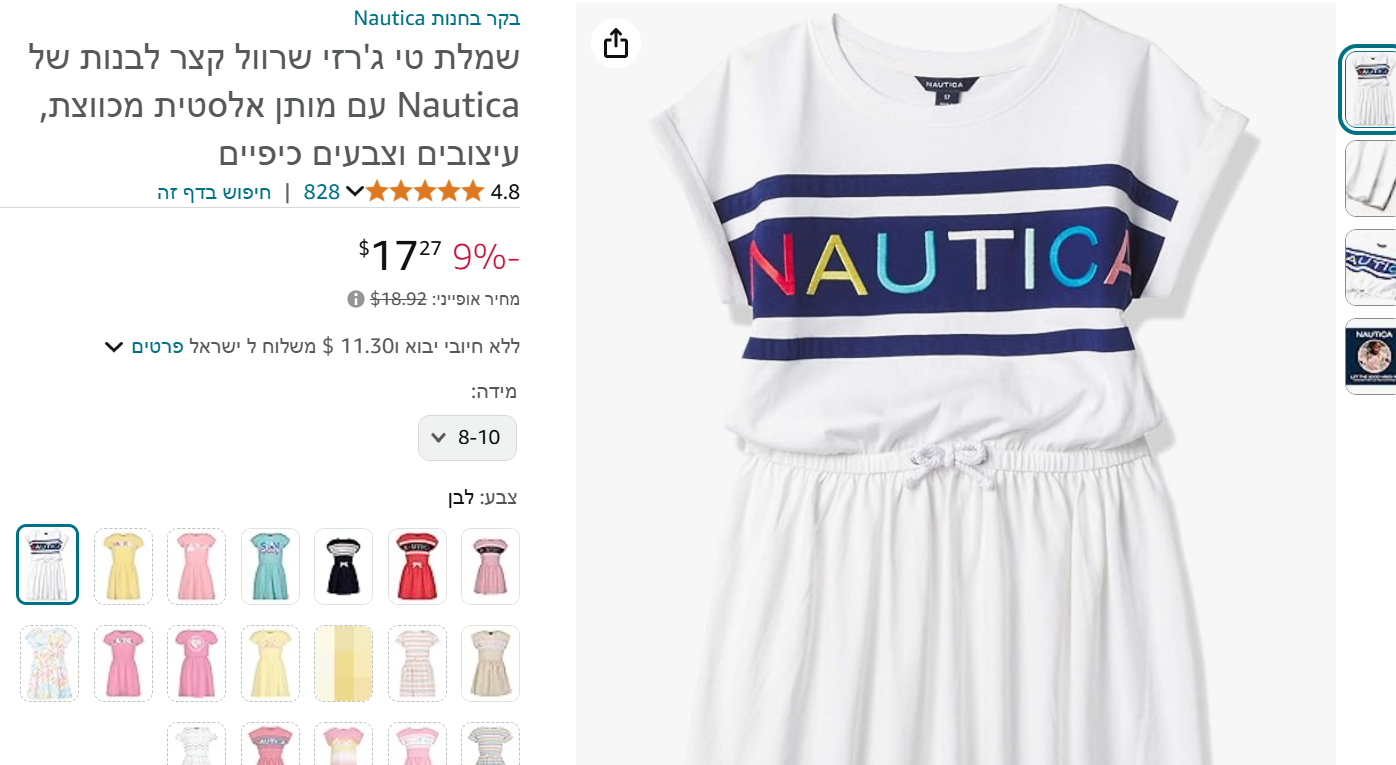This screenshot has width=1396, height=765.
Task: Open the size 8-10 dropdown
Action: pos(467,437)
